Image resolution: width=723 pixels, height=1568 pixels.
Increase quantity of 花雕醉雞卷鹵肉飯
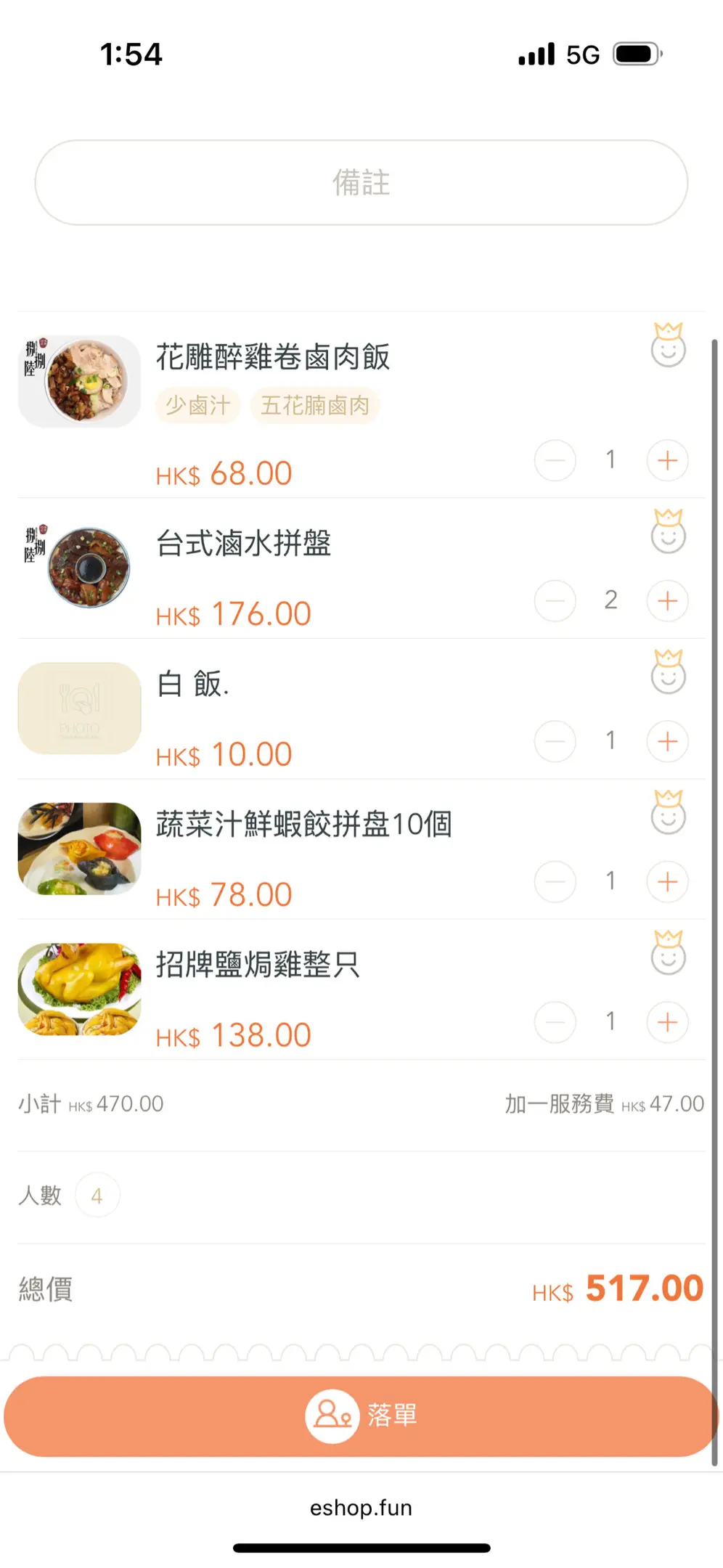tap(667, 460)
